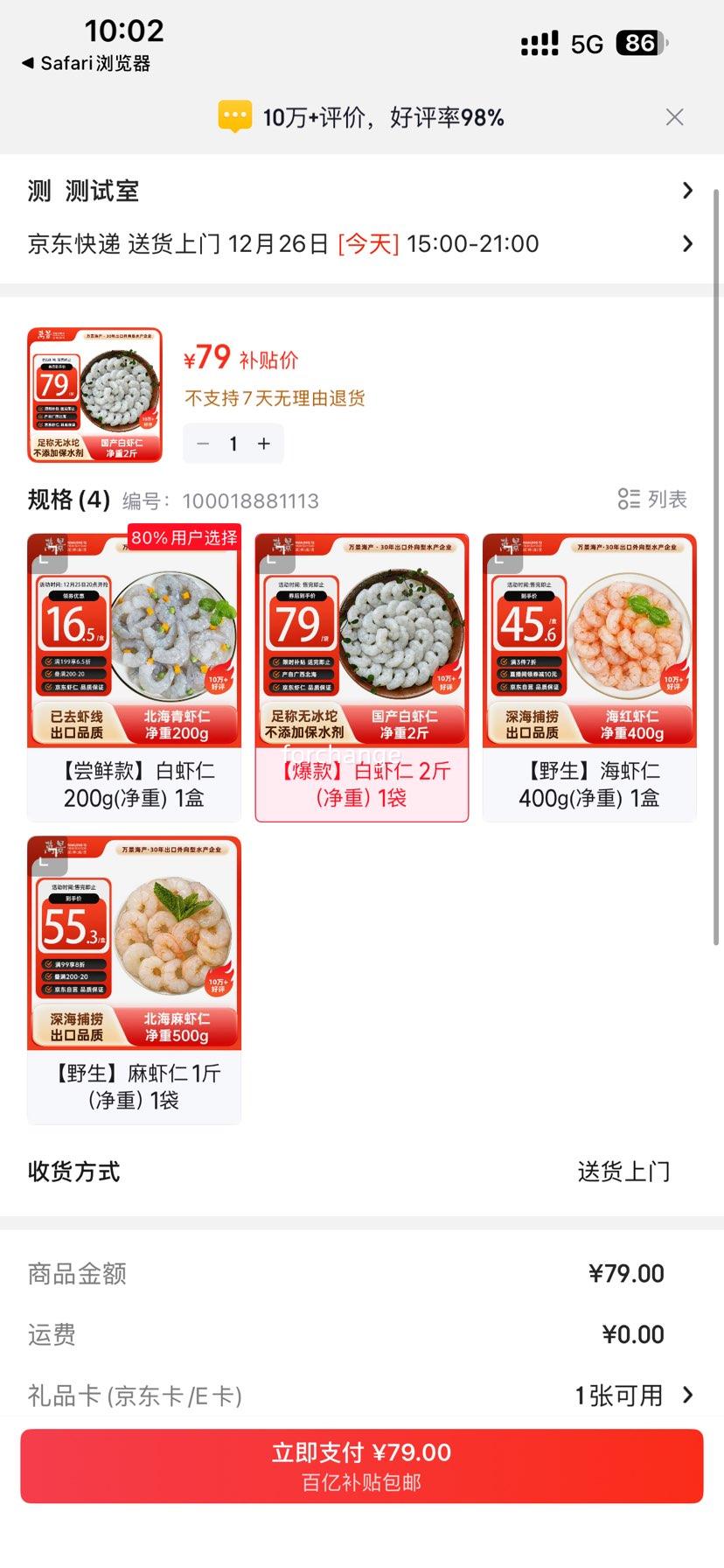
Task: Return to Safari浏览器 via the back link
Action: click(x=86, y=63)
